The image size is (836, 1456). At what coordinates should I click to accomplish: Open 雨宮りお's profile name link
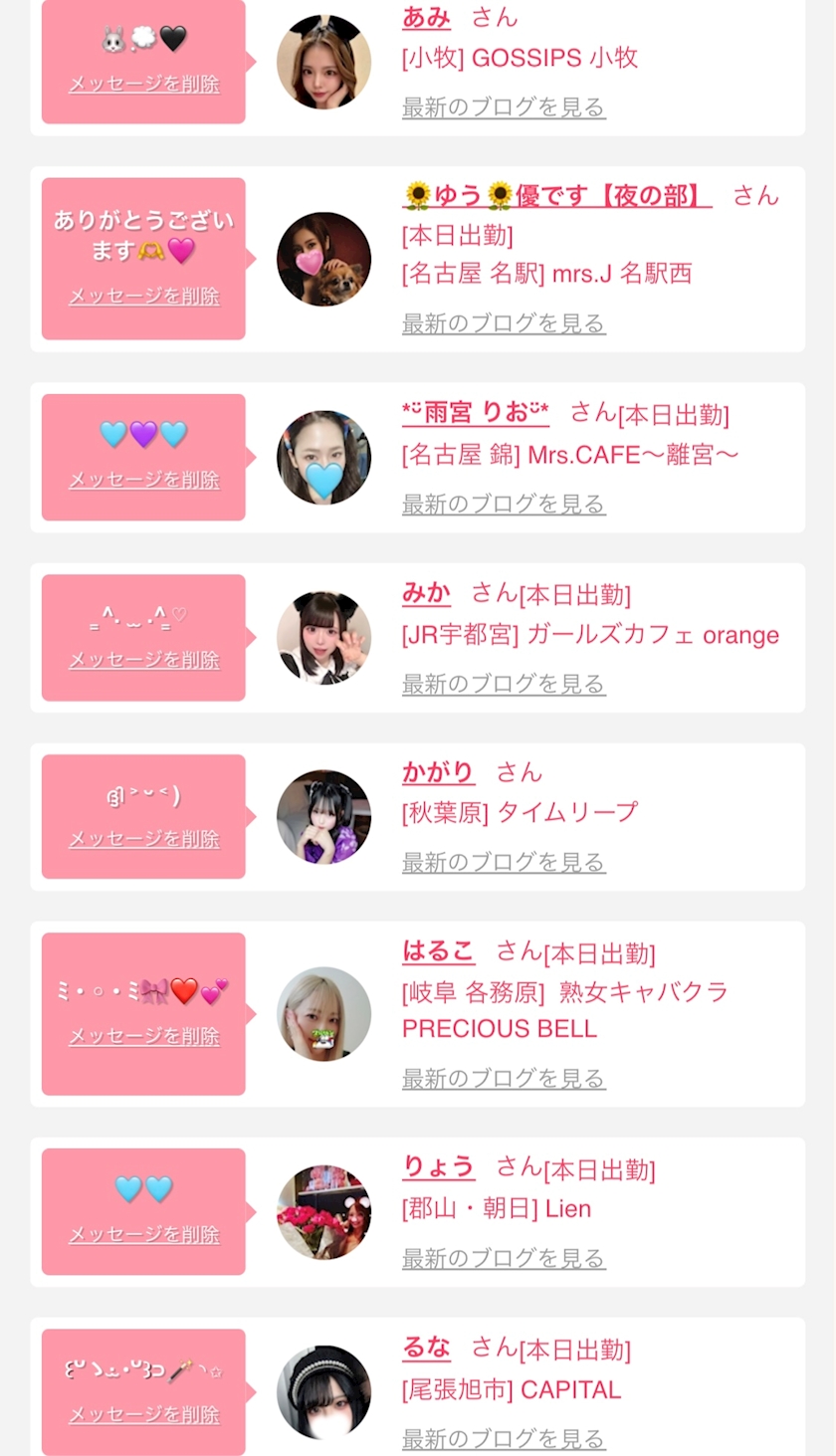(476, 413)
